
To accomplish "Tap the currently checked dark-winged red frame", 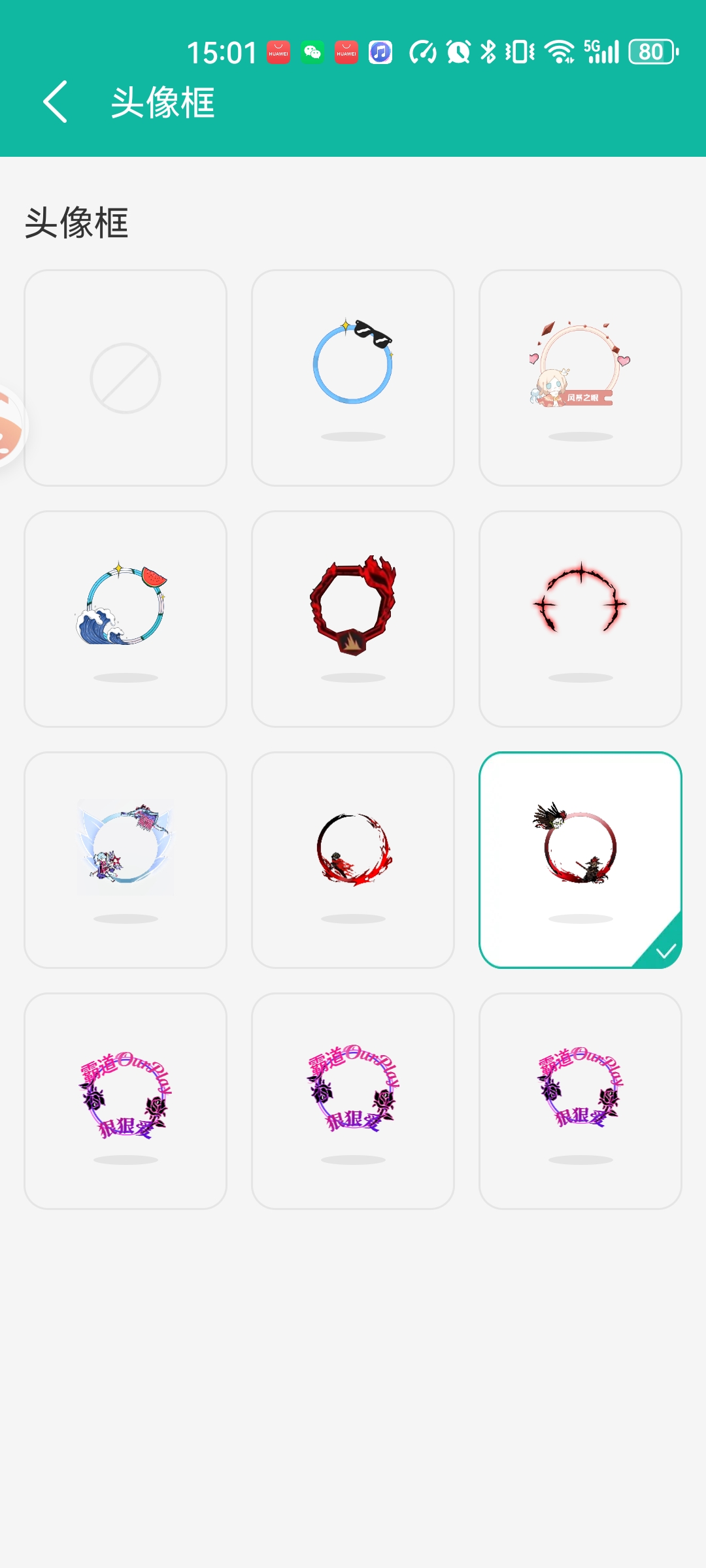I will tap(580, 860).
